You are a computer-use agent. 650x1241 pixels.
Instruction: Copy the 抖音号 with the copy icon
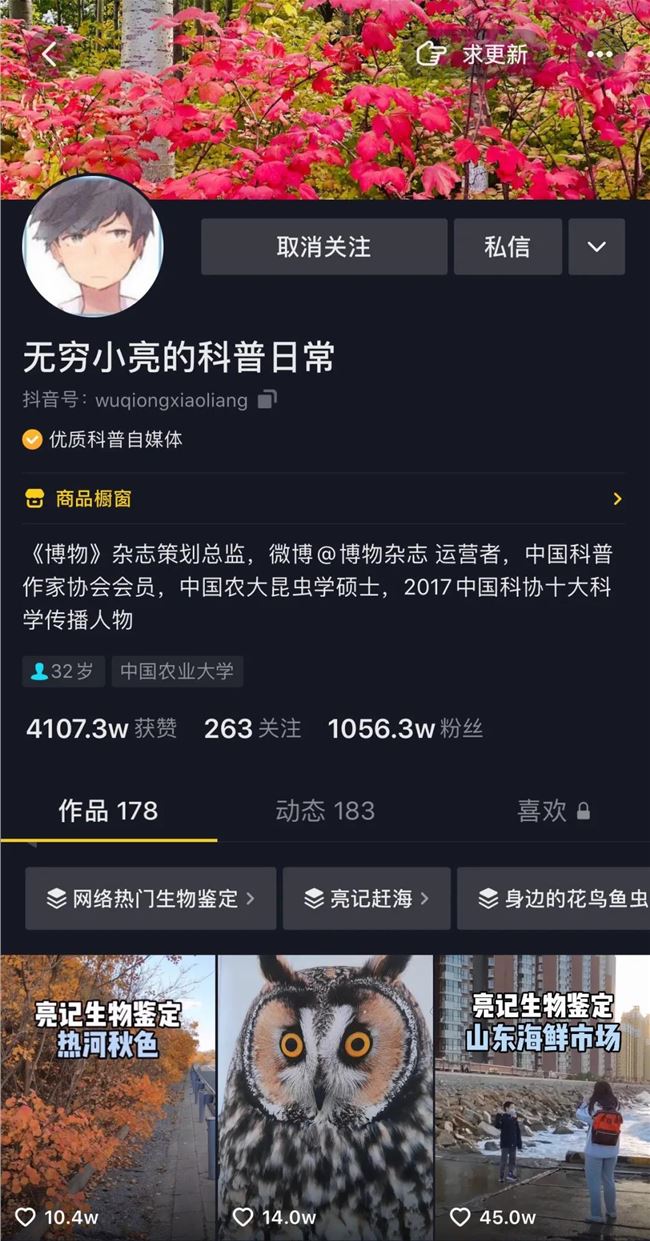pos(267,400)
